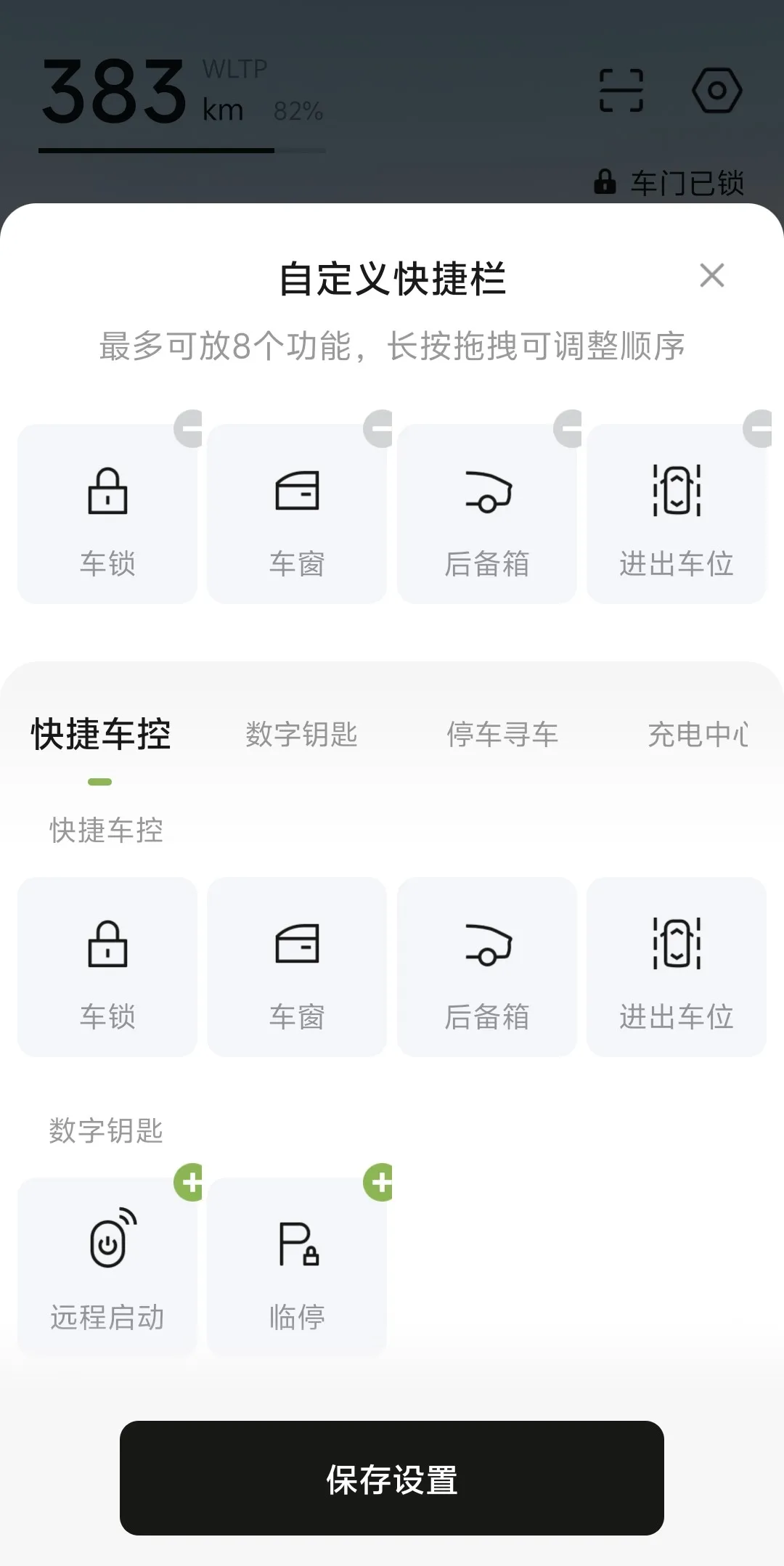The height and width of the screenshot is (1566, 784).
Task: Select the 快捷车控 tab
Action: (x=101, y=734)
